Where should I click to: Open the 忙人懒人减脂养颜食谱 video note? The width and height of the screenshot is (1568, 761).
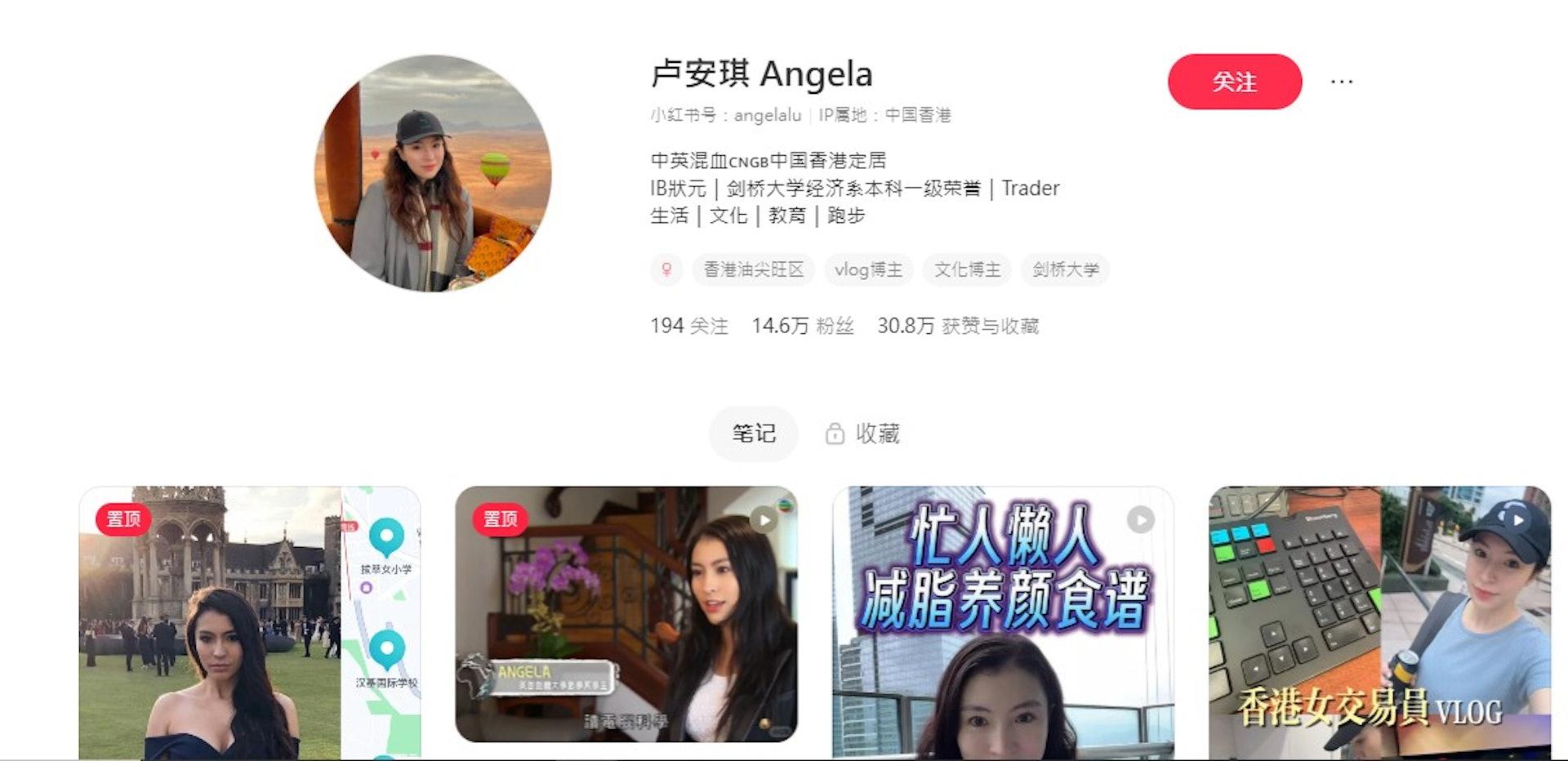point(1003,622)
